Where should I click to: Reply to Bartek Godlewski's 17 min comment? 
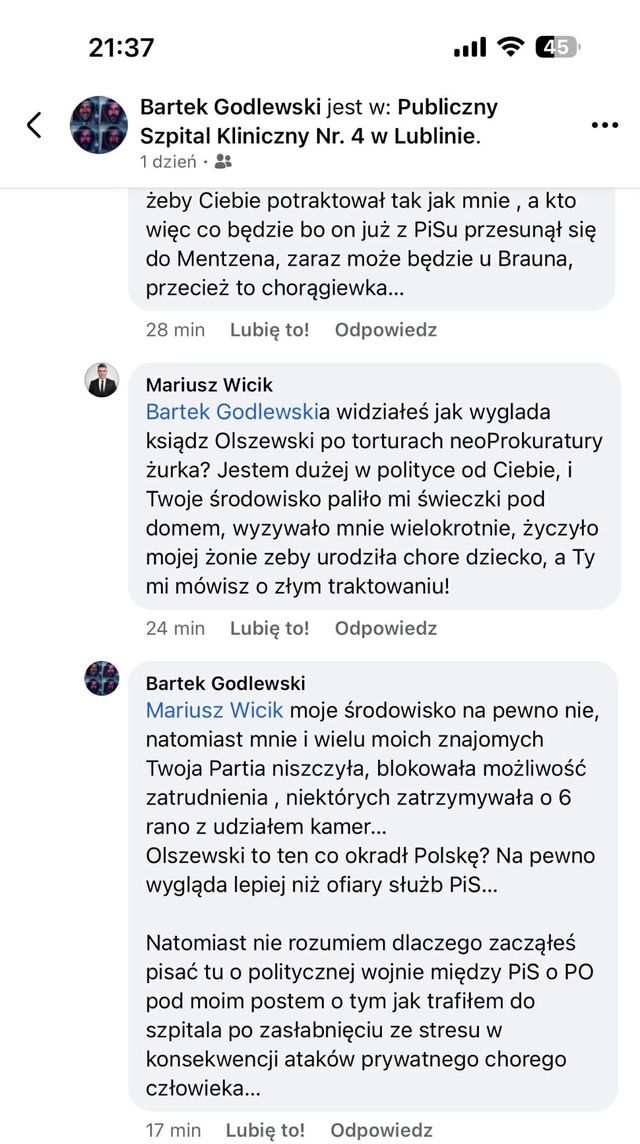tap(381, 1130)
